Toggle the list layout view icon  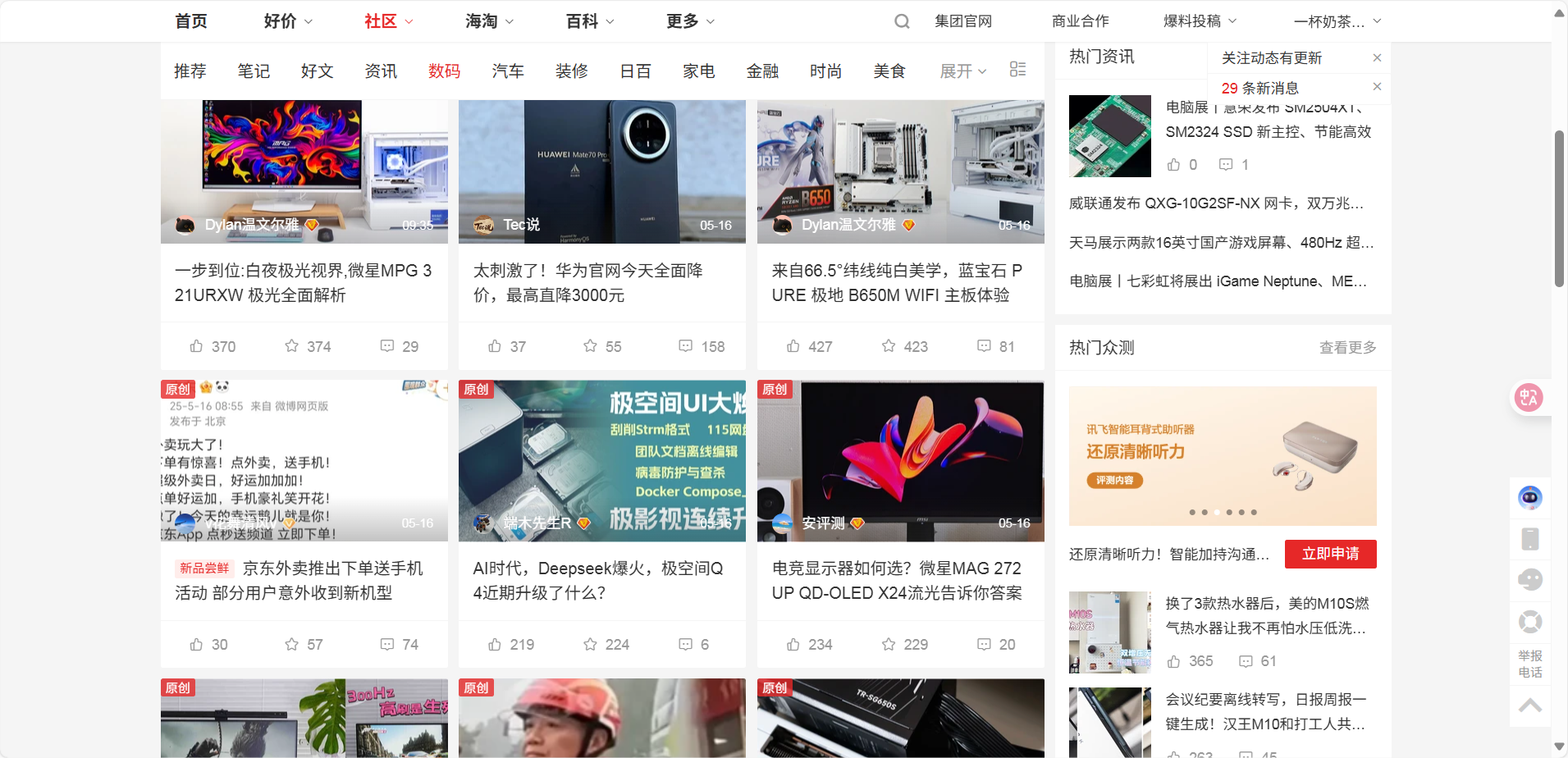click(x=1017, y=70)
